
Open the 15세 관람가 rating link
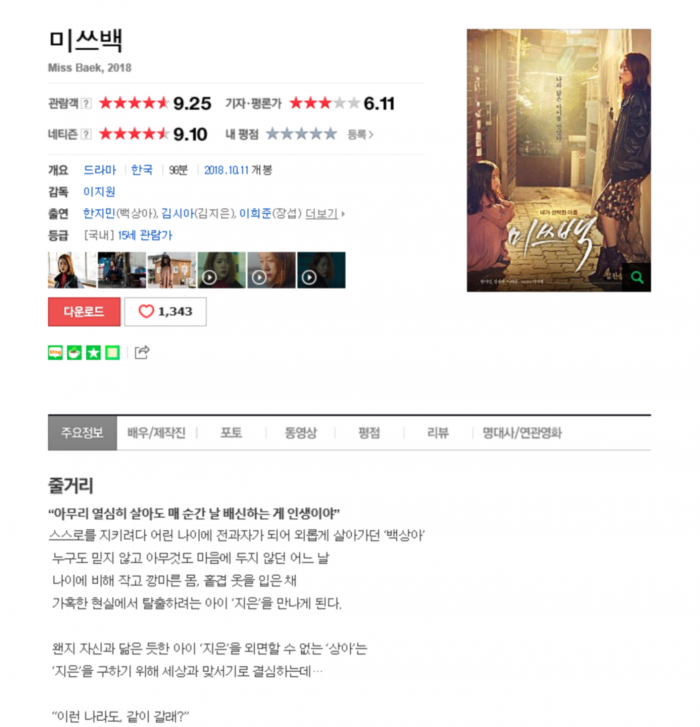(x=144, y=235)
